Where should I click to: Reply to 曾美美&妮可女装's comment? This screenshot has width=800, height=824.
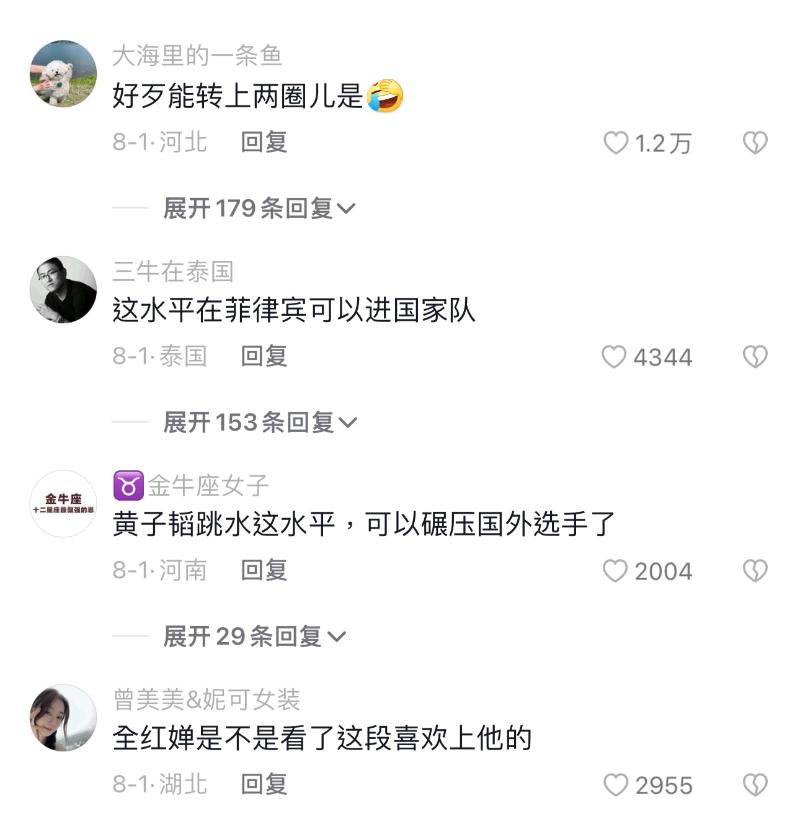point(264,784)
